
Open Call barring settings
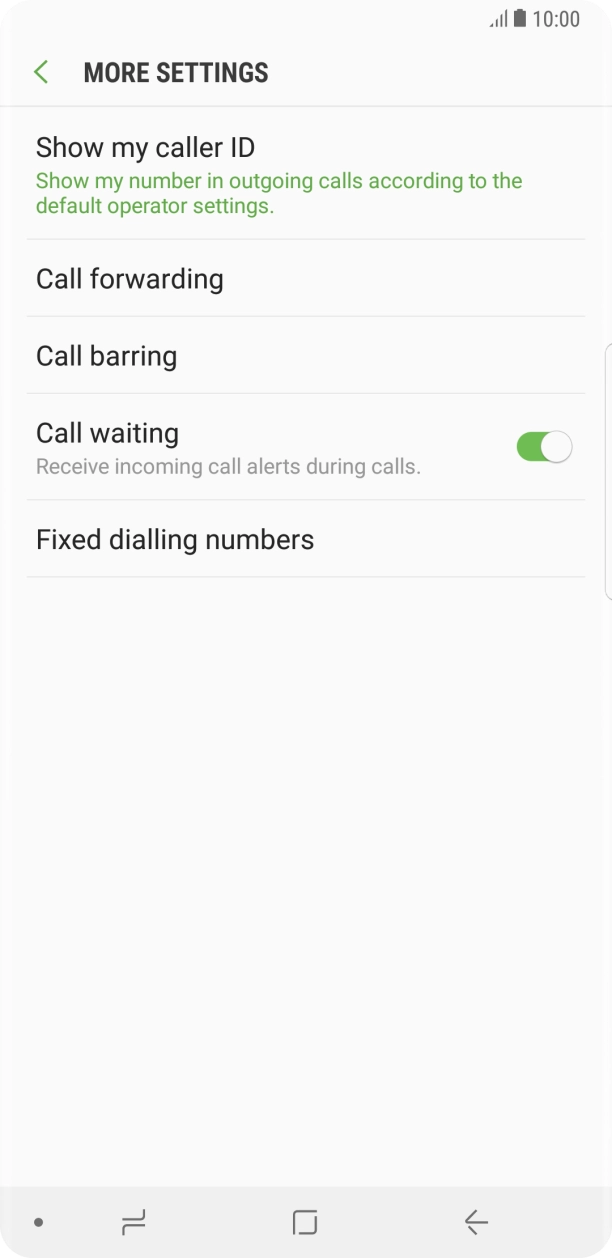[306, 355]
